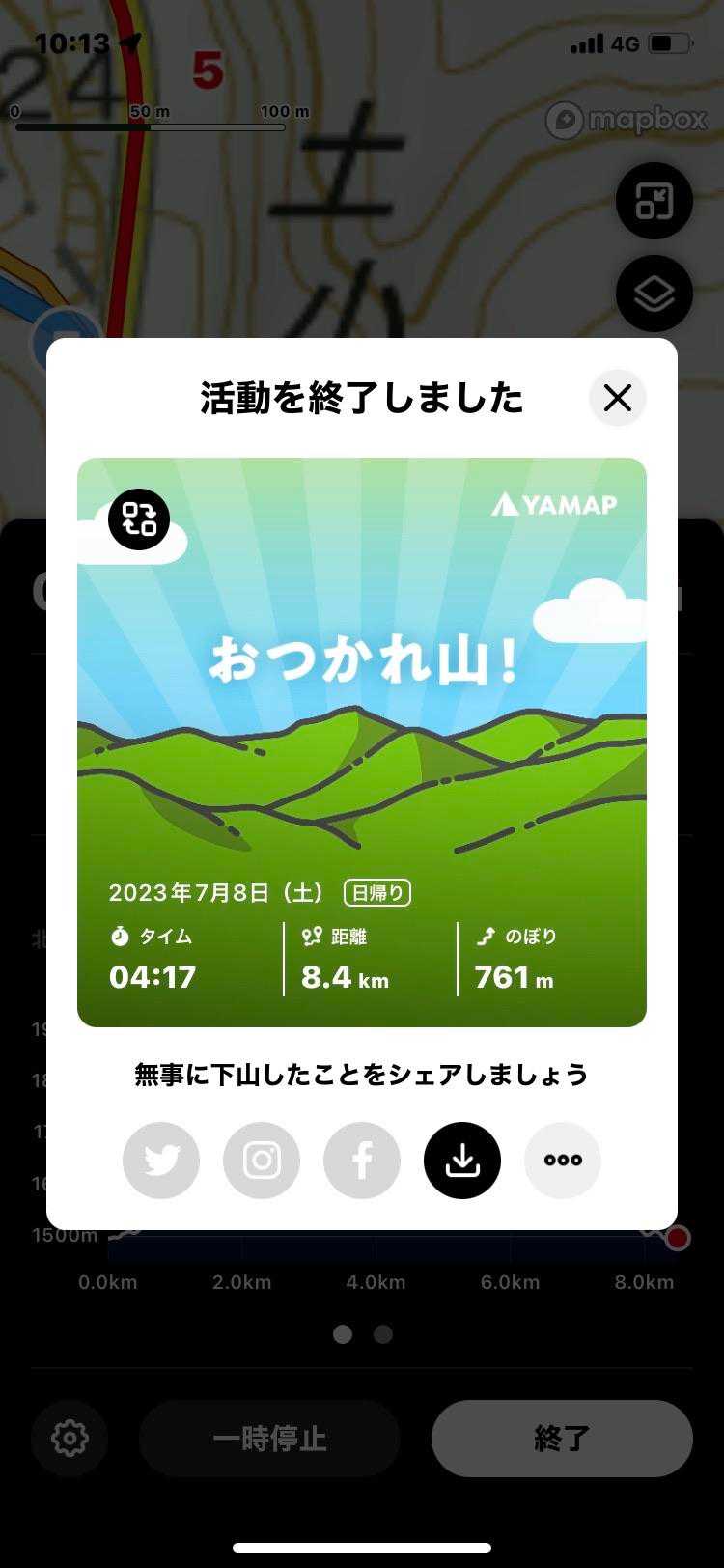Image resolution: width=724 pixels, height=1568 pixels.
Task: Tap the 終了 button
Action: click(x=562, y=1439)
